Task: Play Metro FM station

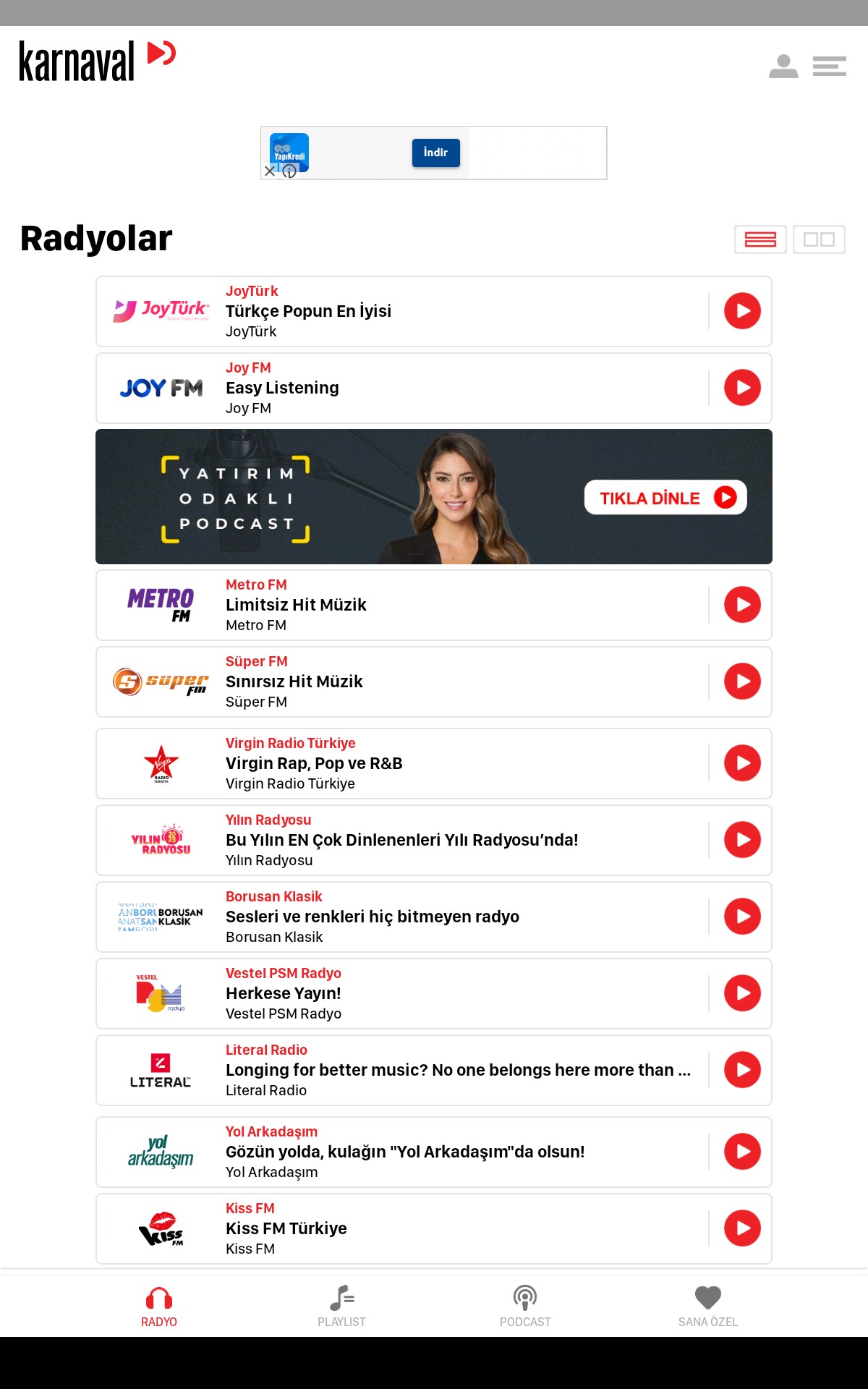Action: pos(742,605)
